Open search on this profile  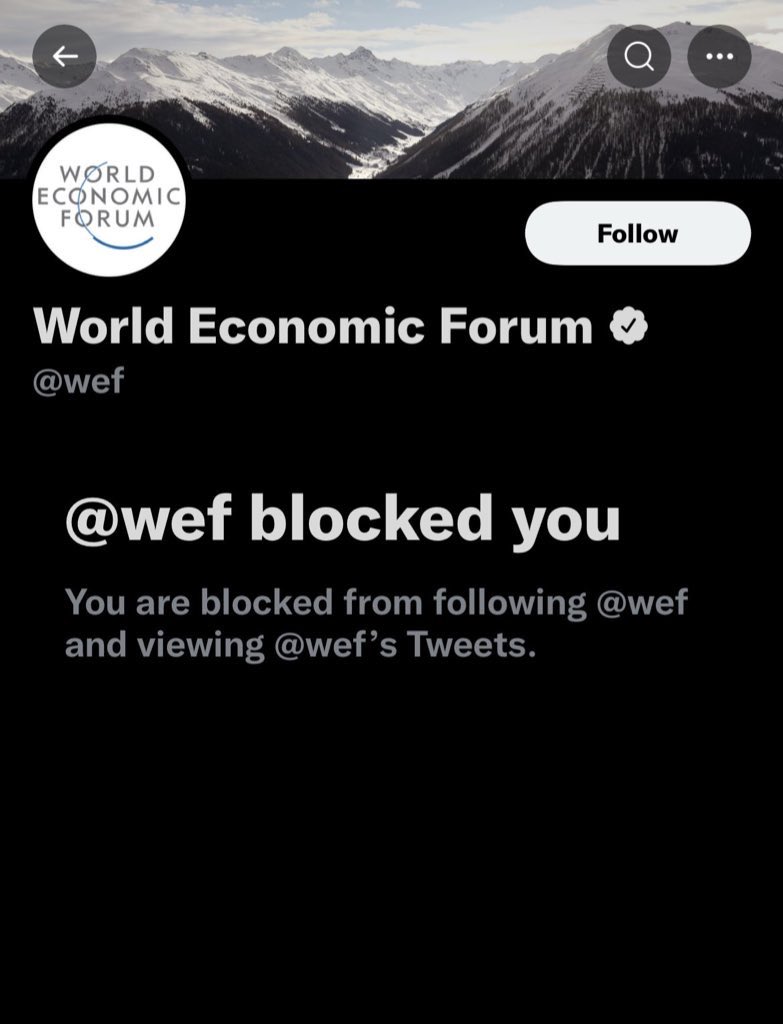coord(638,56)
